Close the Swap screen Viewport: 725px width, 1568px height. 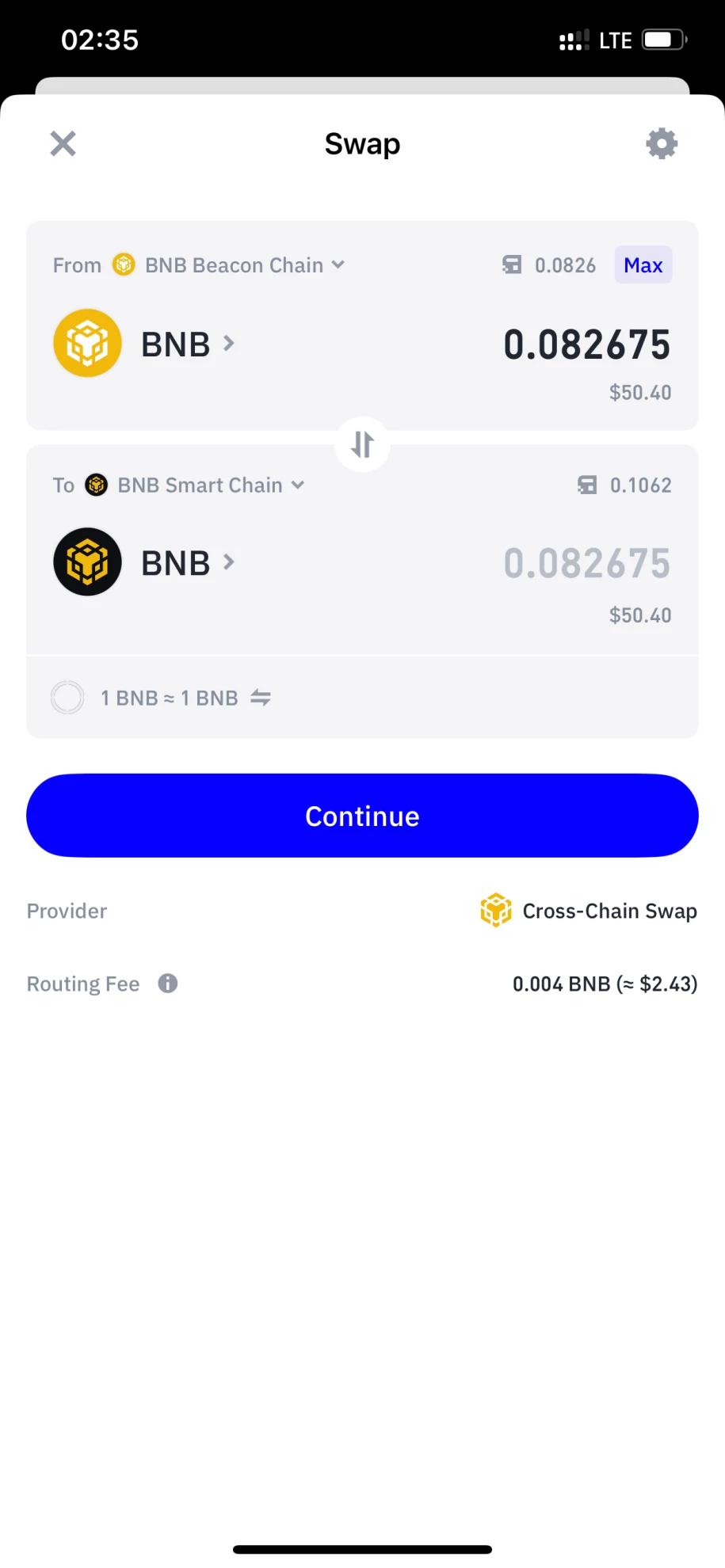click(x=63, y=144)
